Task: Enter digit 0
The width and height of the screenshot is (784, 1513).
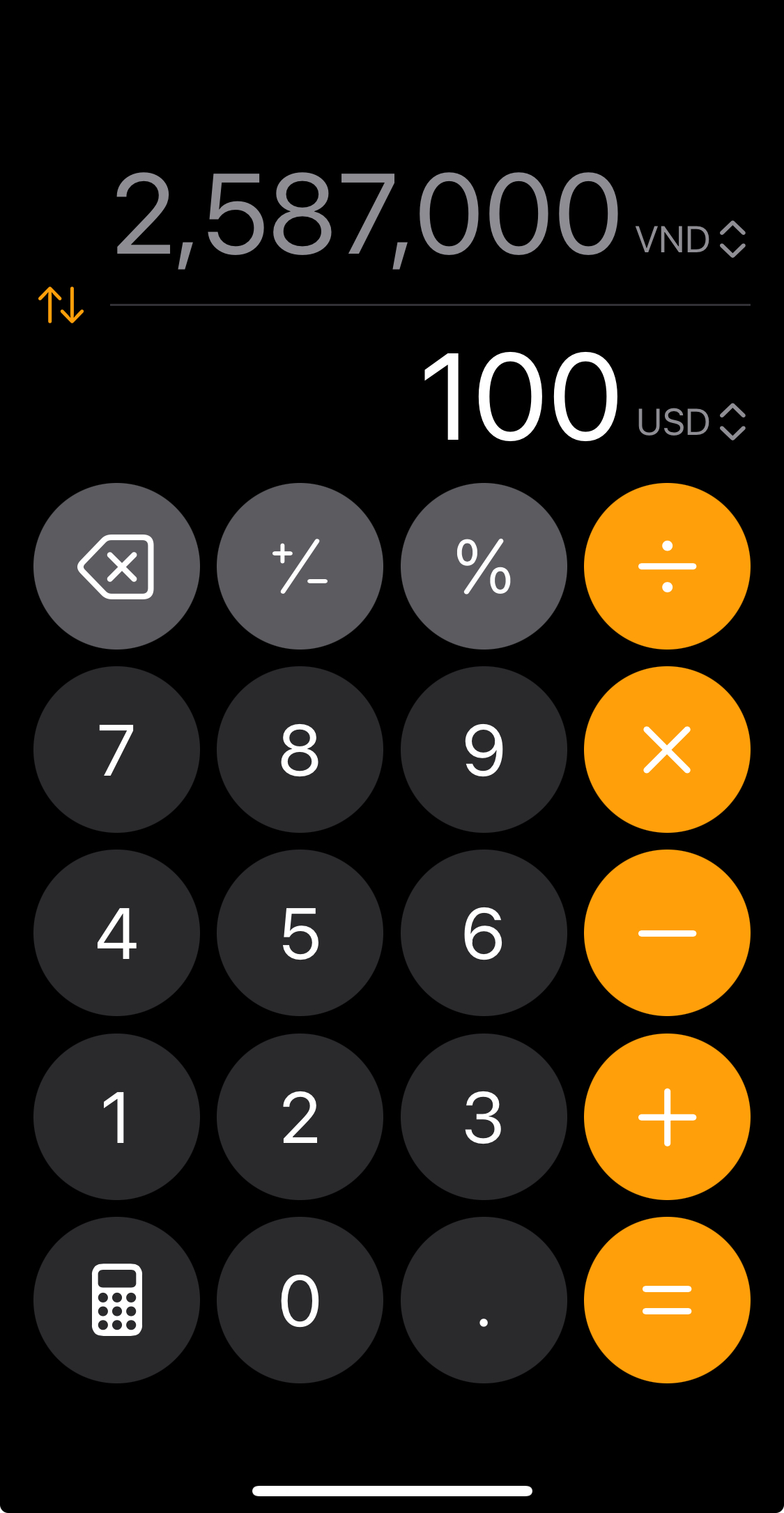Action: point(300,1300)
